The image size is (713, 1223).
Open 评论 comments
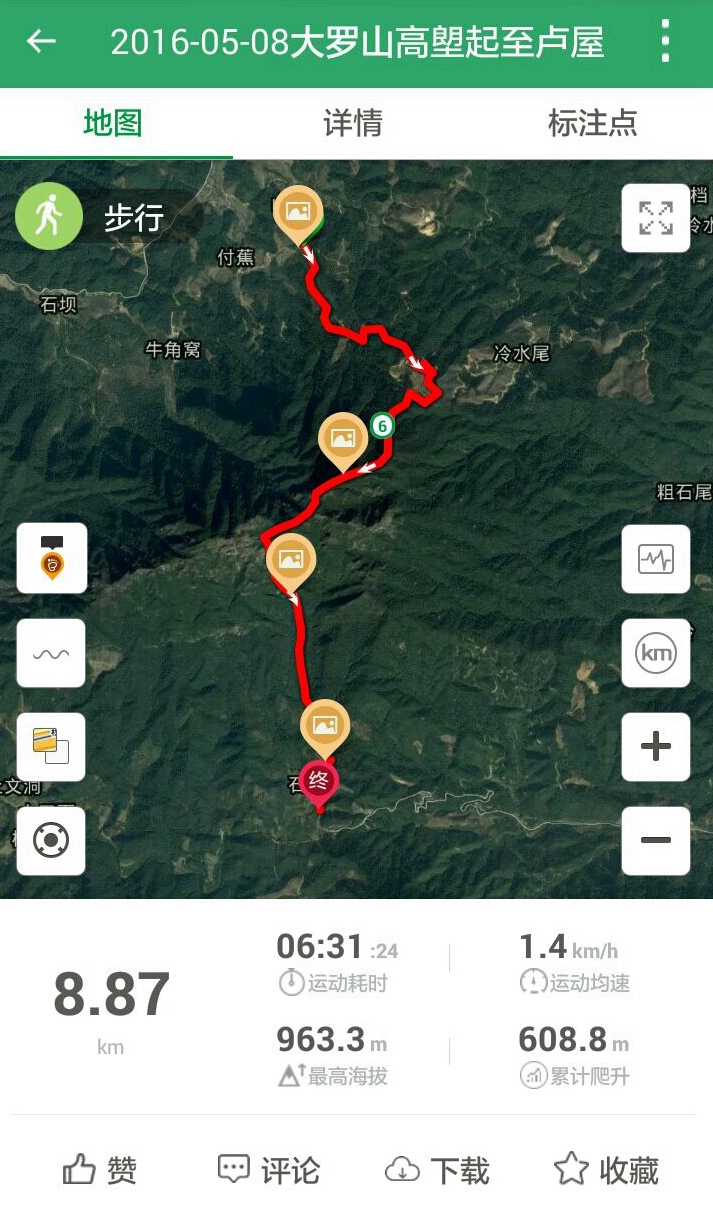(269, 1169)
